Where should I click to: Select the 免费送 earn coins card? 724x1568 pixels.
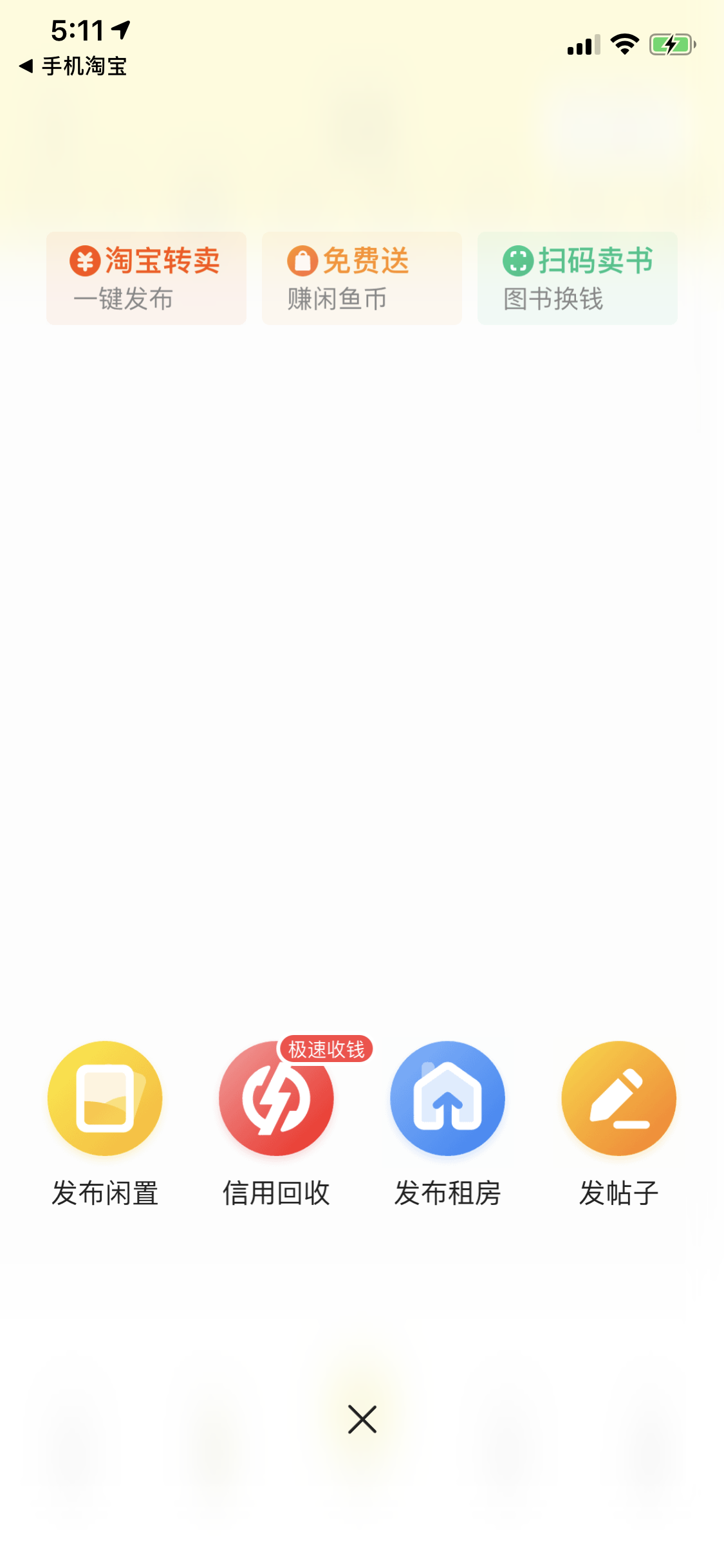click(x=362, y=278)
